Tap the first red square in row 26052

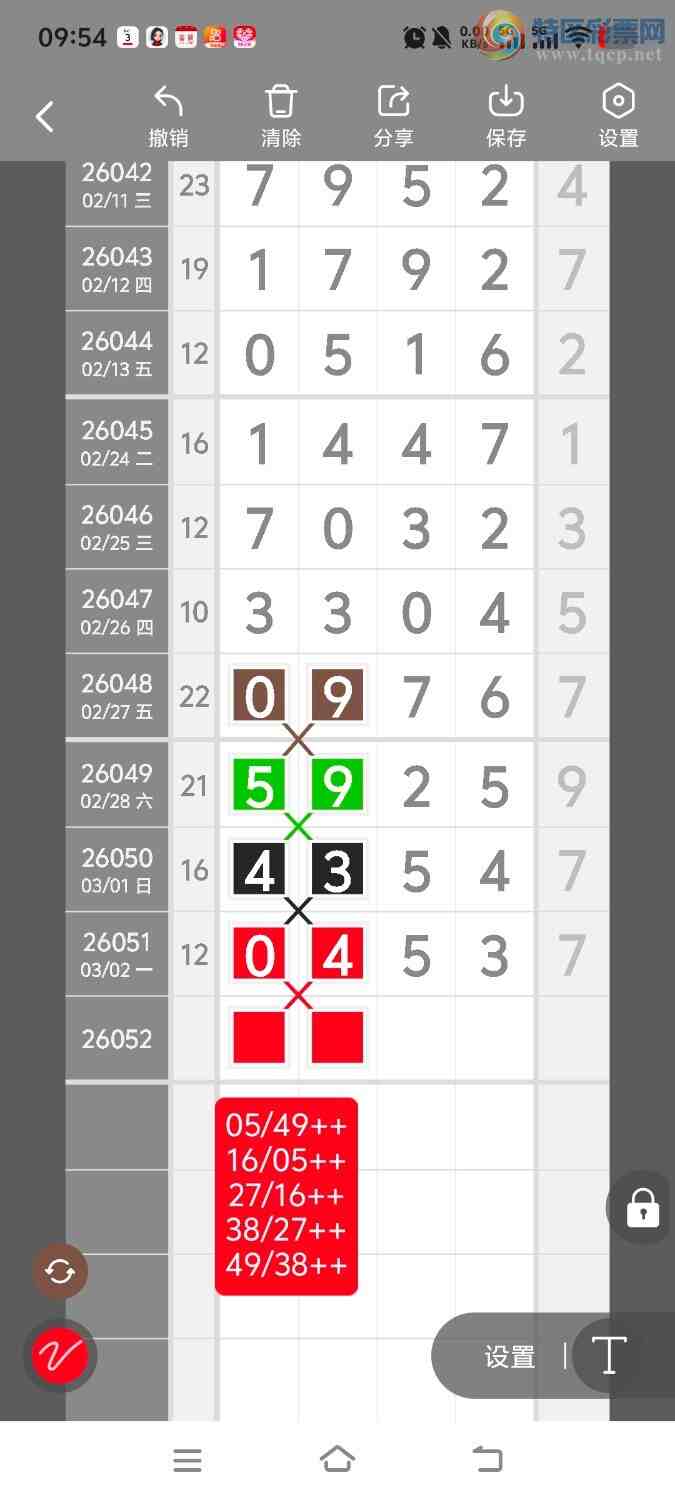(x=259, y=1037)
